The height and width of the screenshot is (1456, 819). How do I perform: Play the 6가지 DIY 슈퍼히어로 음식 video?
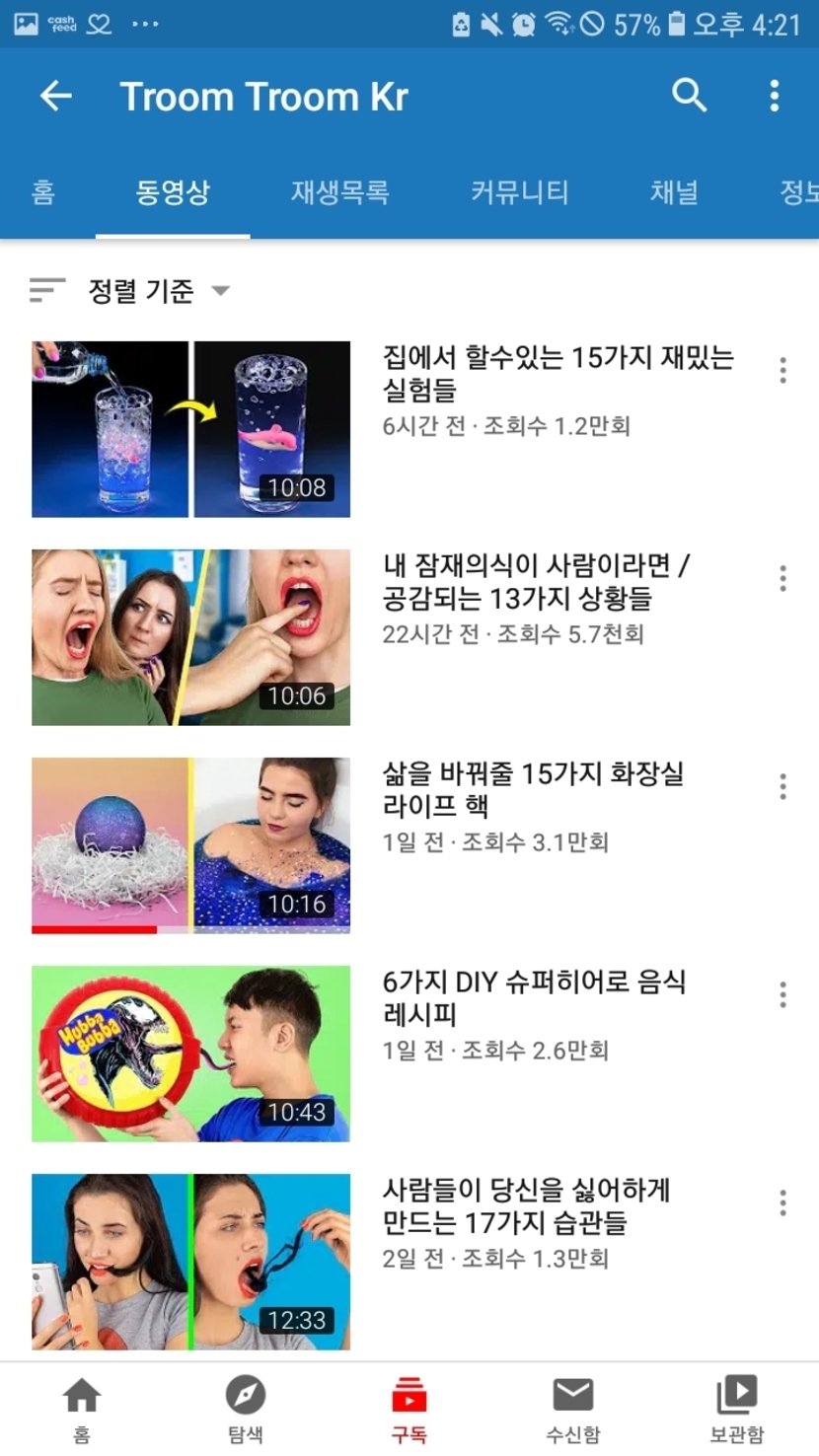click(190, 1054)
